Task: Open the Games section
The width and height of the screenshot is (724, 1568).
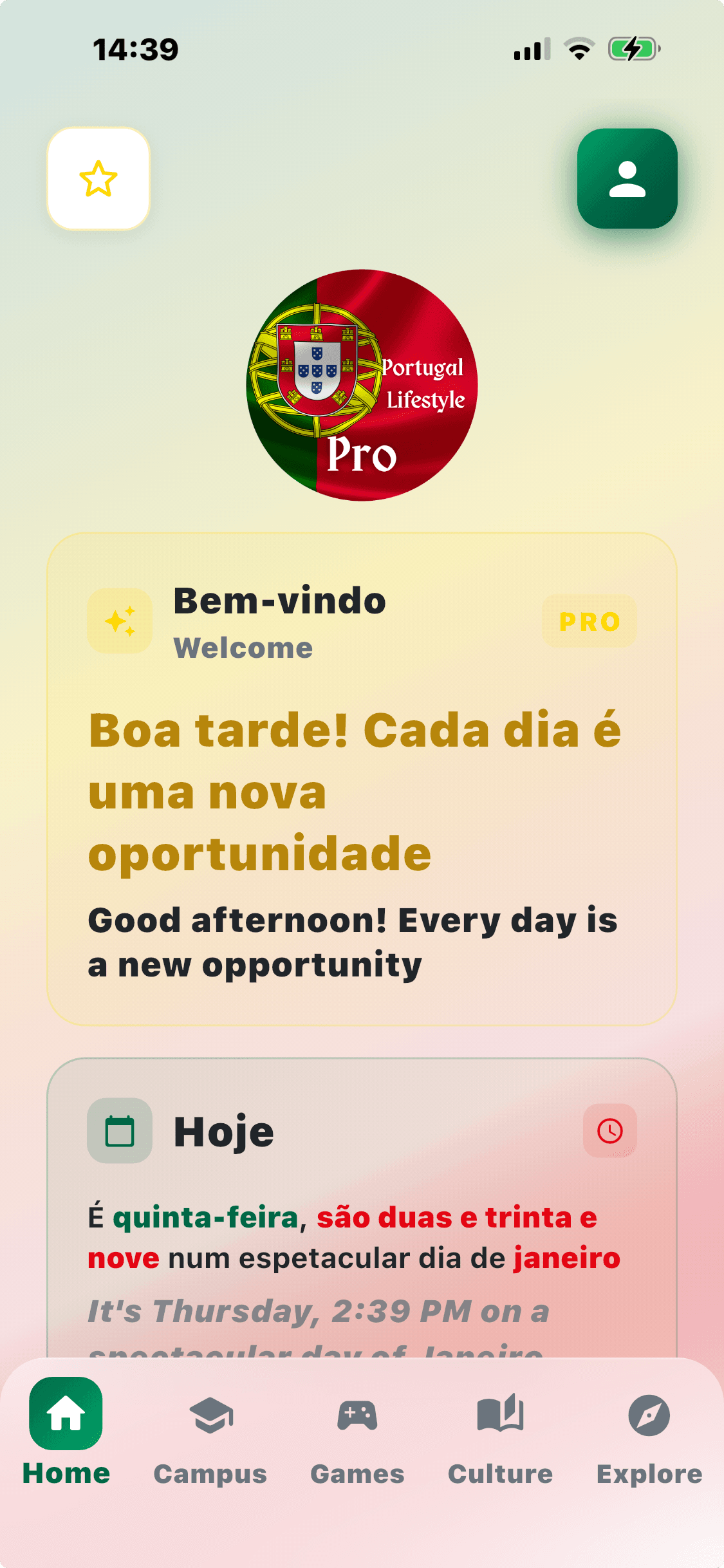Action: (357, 1442)
